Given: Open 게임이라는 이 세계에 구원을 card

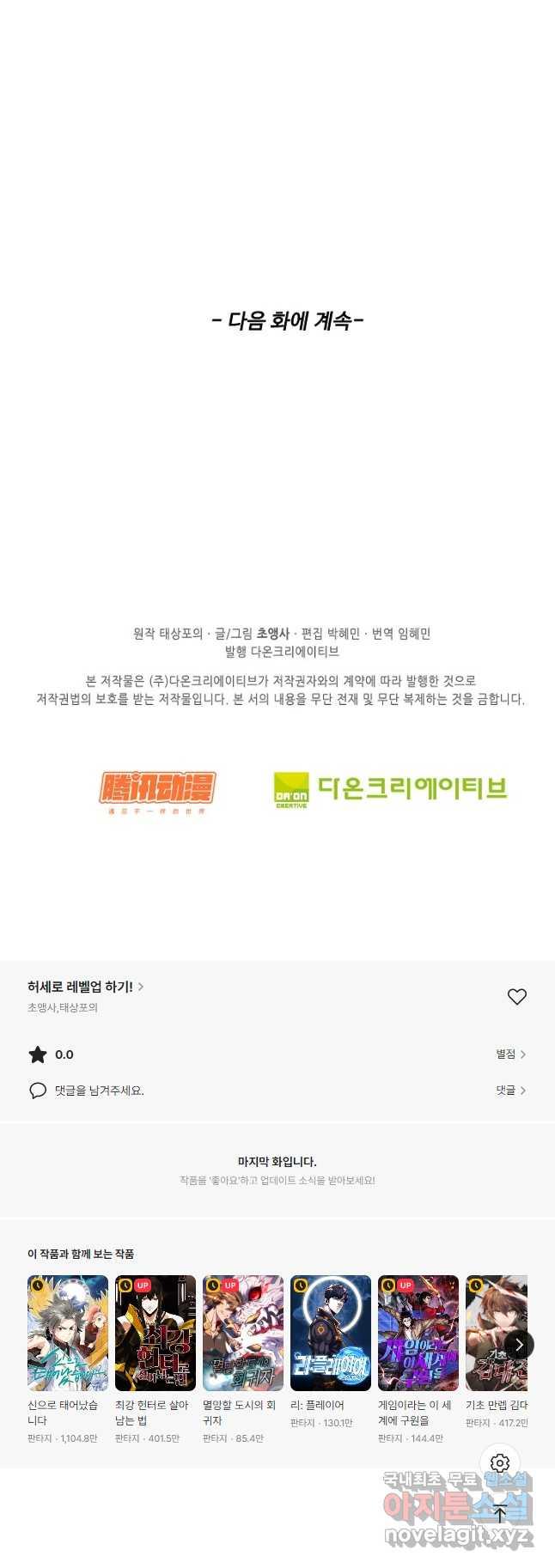Looking at the screenshot, I should (418, 1334).
